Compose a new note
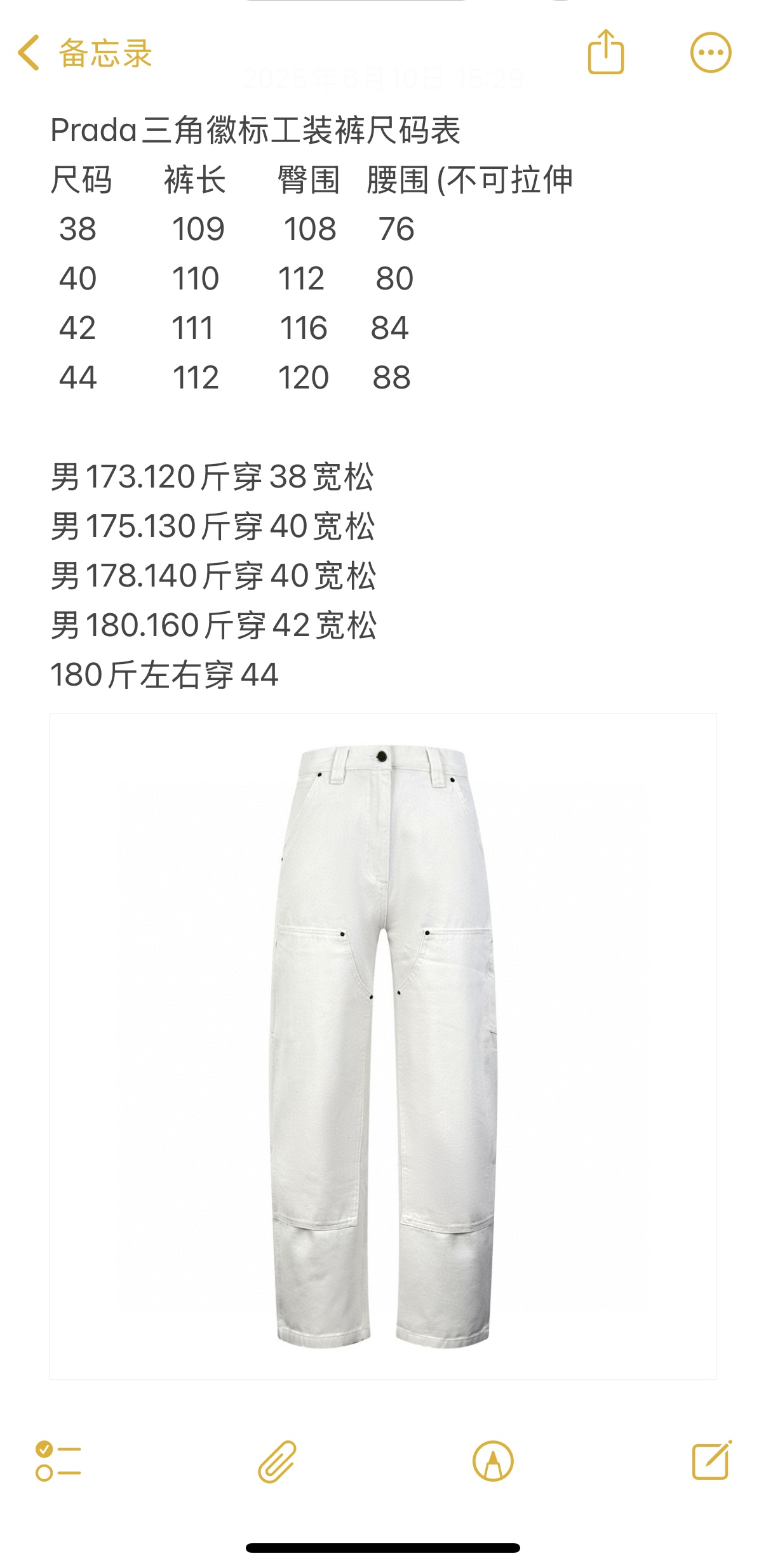This screenshot has height=1568, width=766. coord(711,1461)
